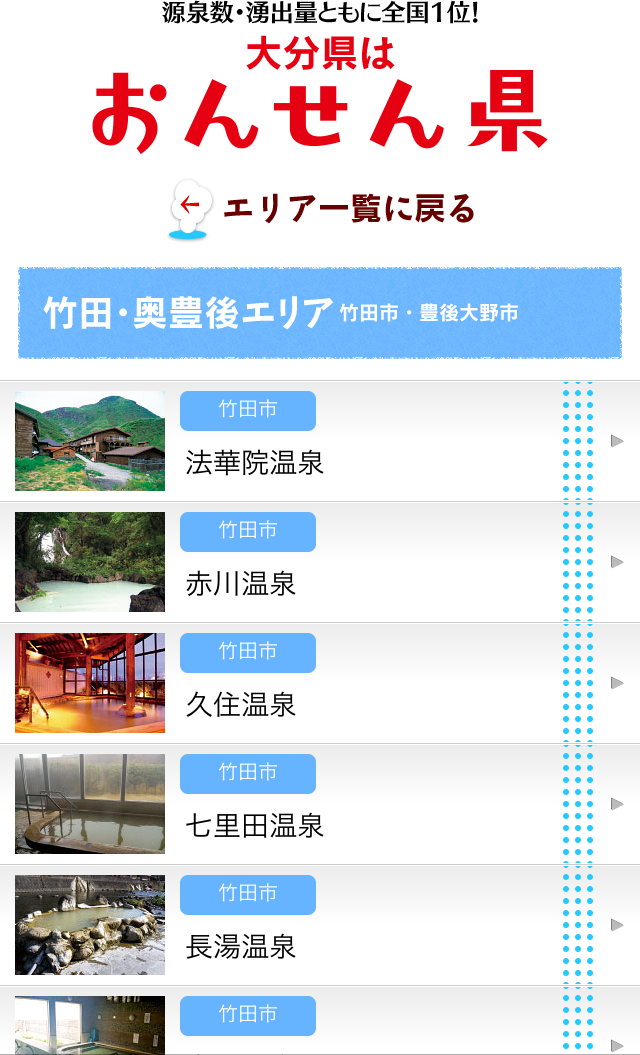Screen dimensions: 640x1055
Task: Go back to the area list (エリア一覧に戻る)
Action: (321, 209)
